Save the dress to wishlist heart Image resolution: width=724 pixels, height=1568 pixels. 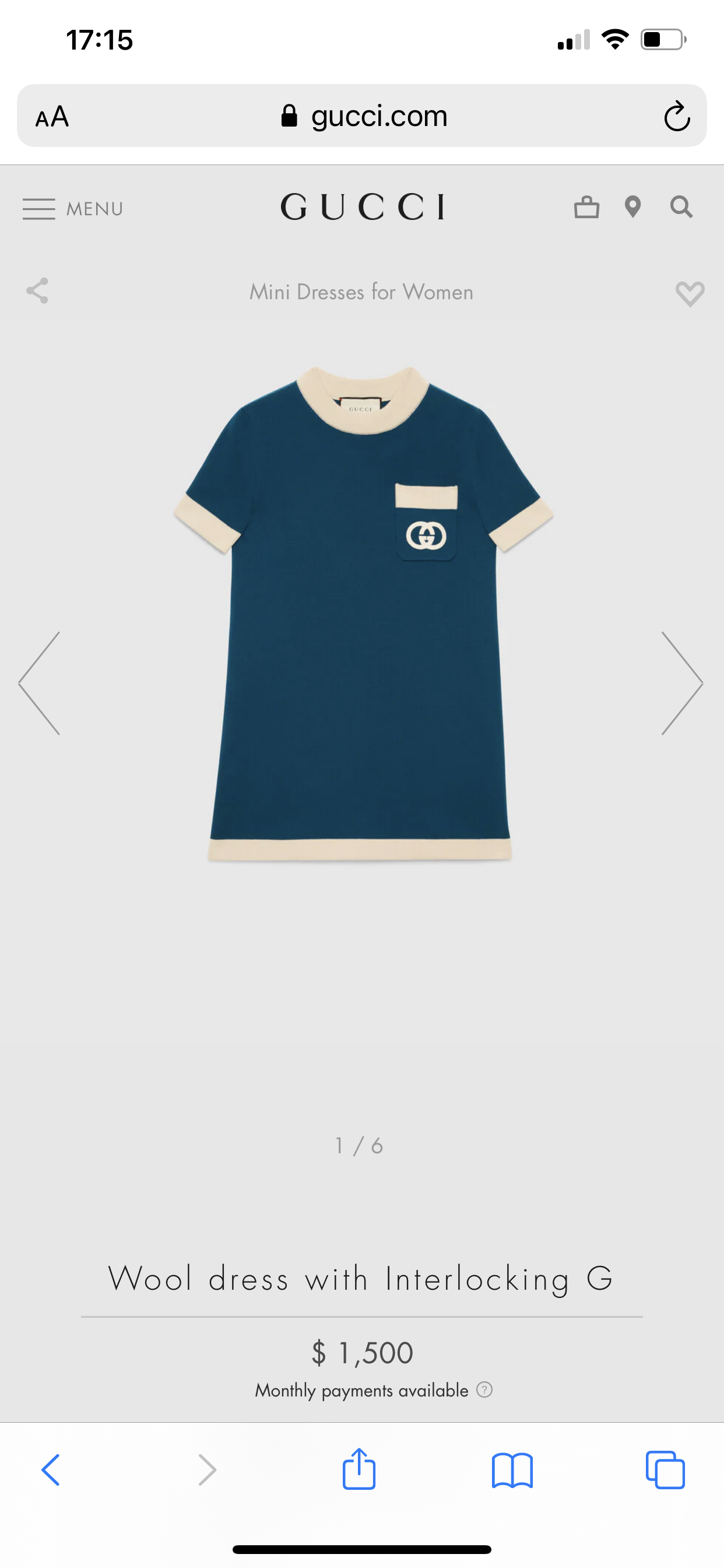point(690,293)
